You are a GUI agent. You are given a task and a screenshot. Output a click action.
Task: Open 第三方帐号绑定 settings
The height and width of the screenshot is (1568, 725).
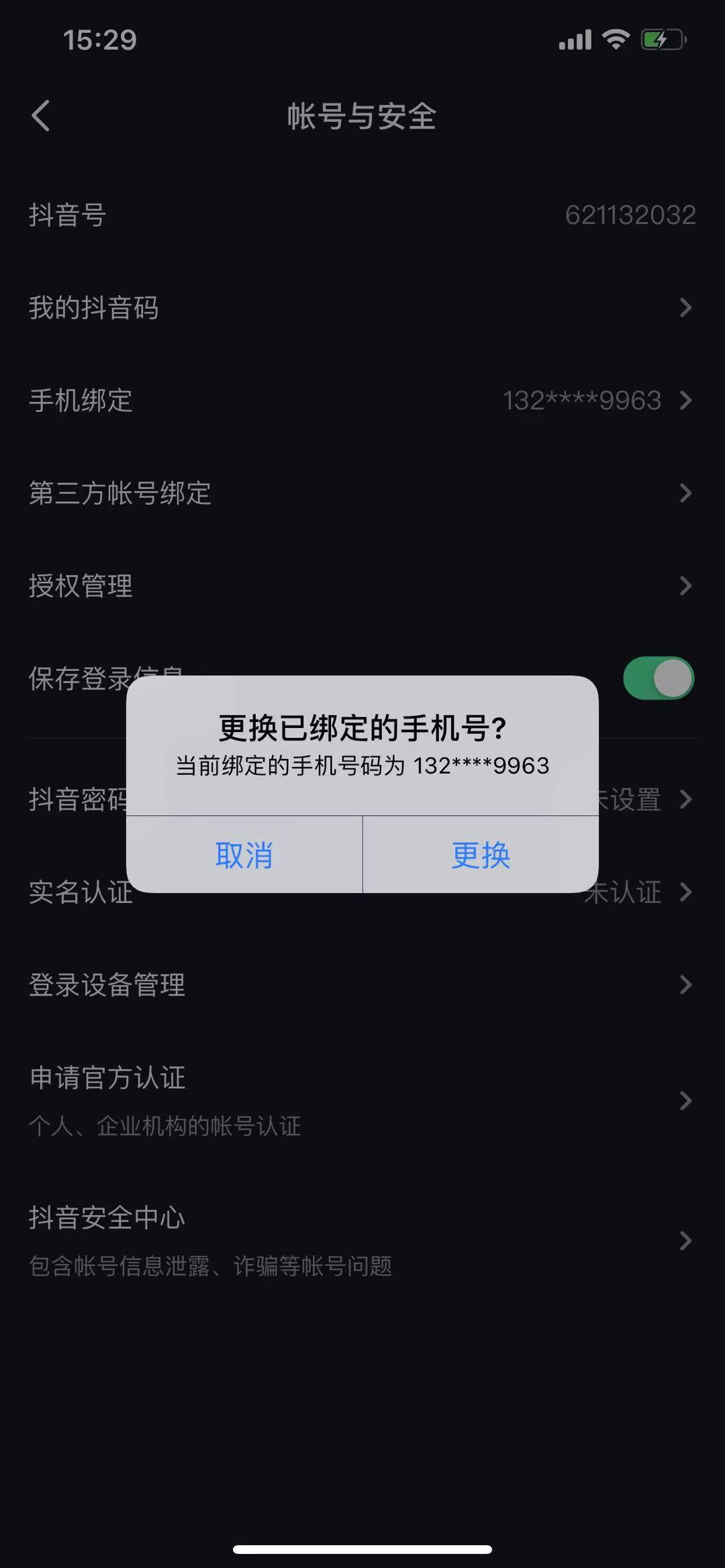point(362,493)
